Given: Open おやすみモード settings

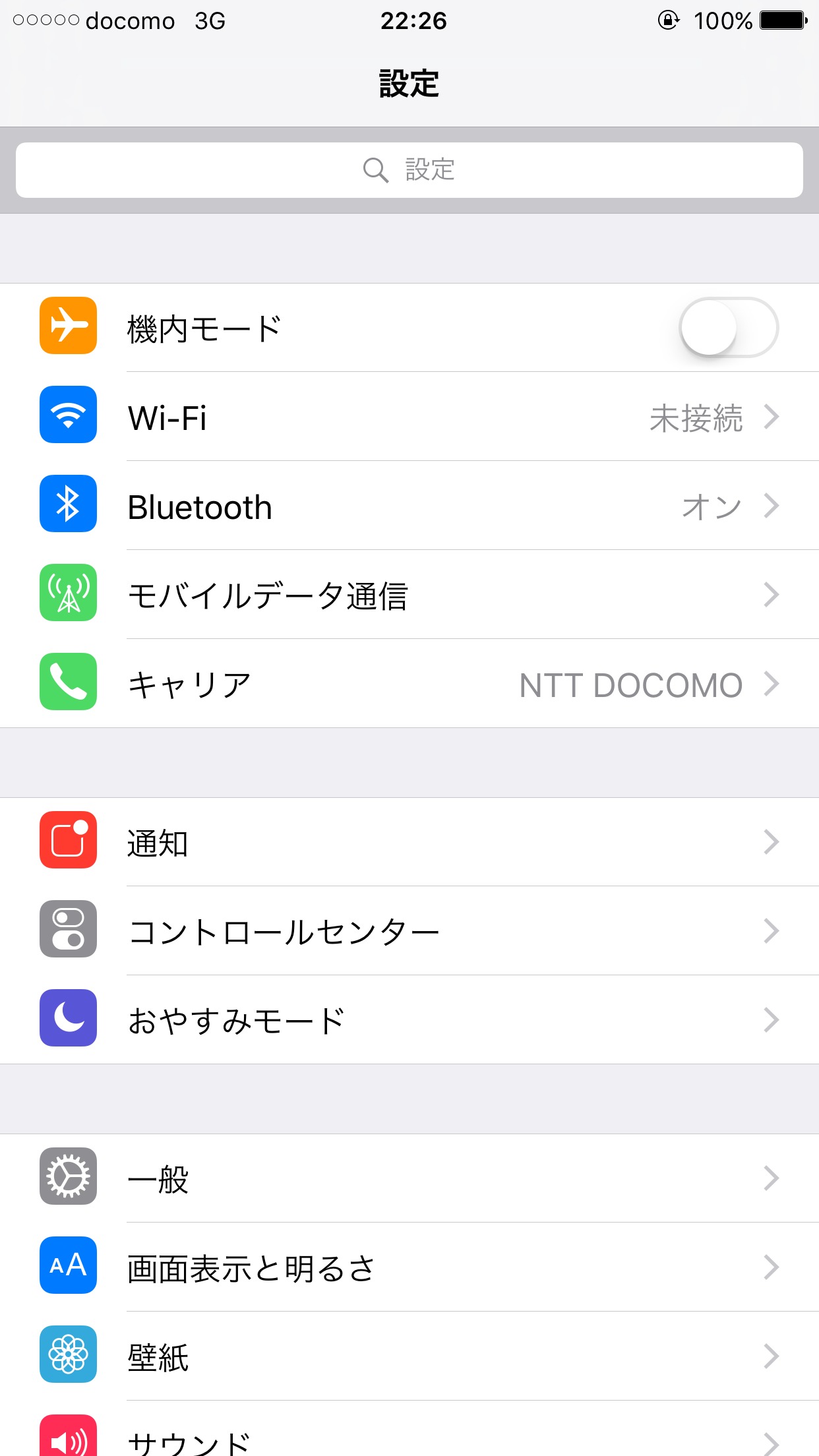Looking at the screenshot, I should click(409, 1020).
